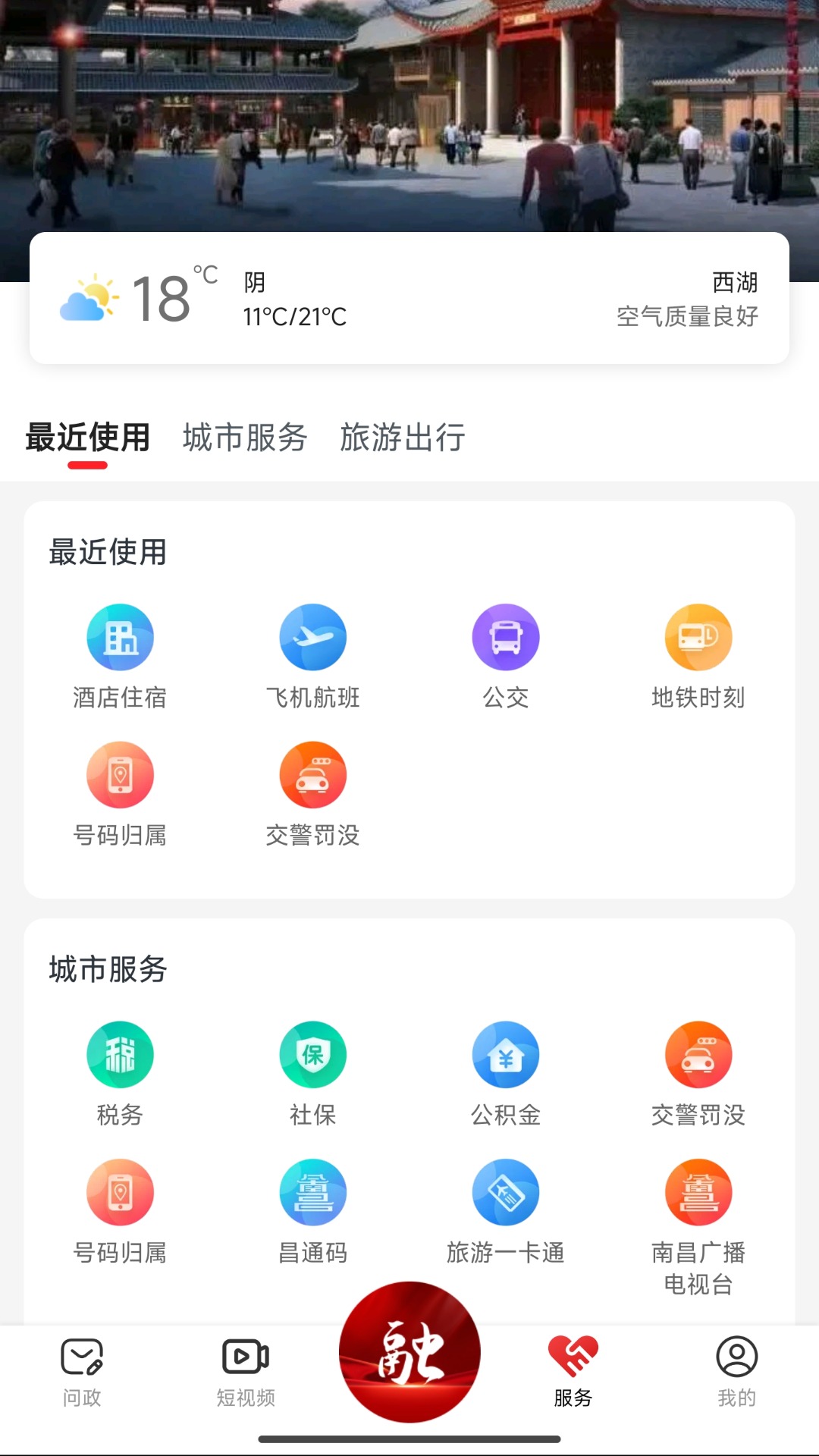Open 旅游一卡通 travel pass service
The height and width of the screenshot is (1456, 819).
[x=506, y=1191]
